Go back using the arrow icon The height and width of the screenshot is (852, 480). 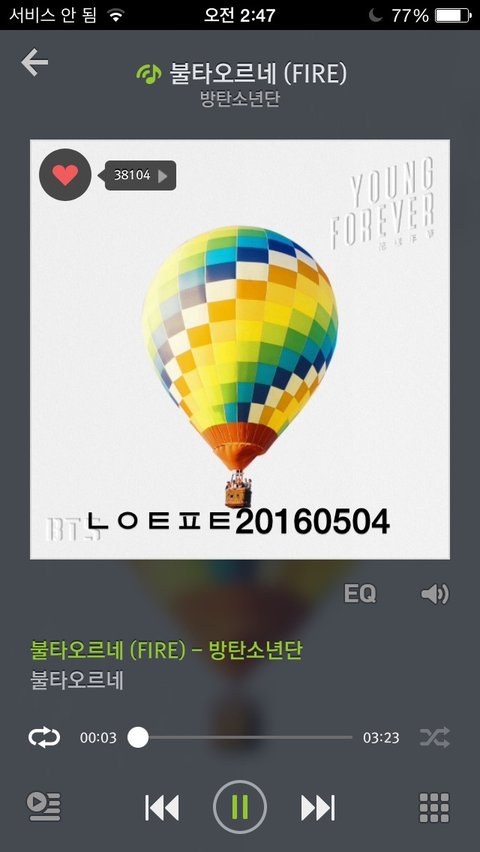34,62
